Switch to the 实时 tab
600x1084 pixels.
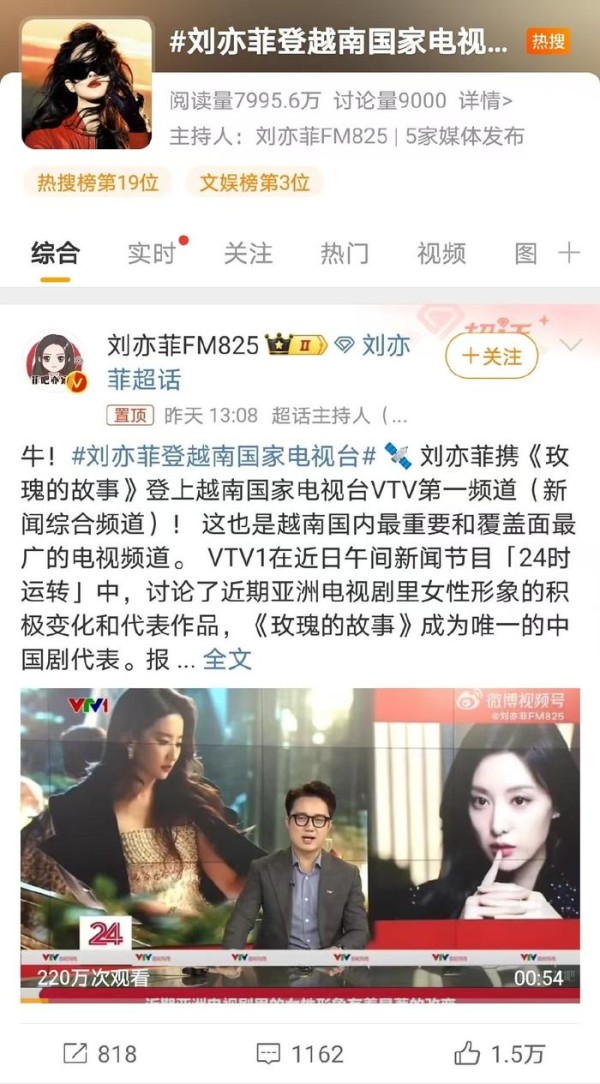tap(151, 254)
